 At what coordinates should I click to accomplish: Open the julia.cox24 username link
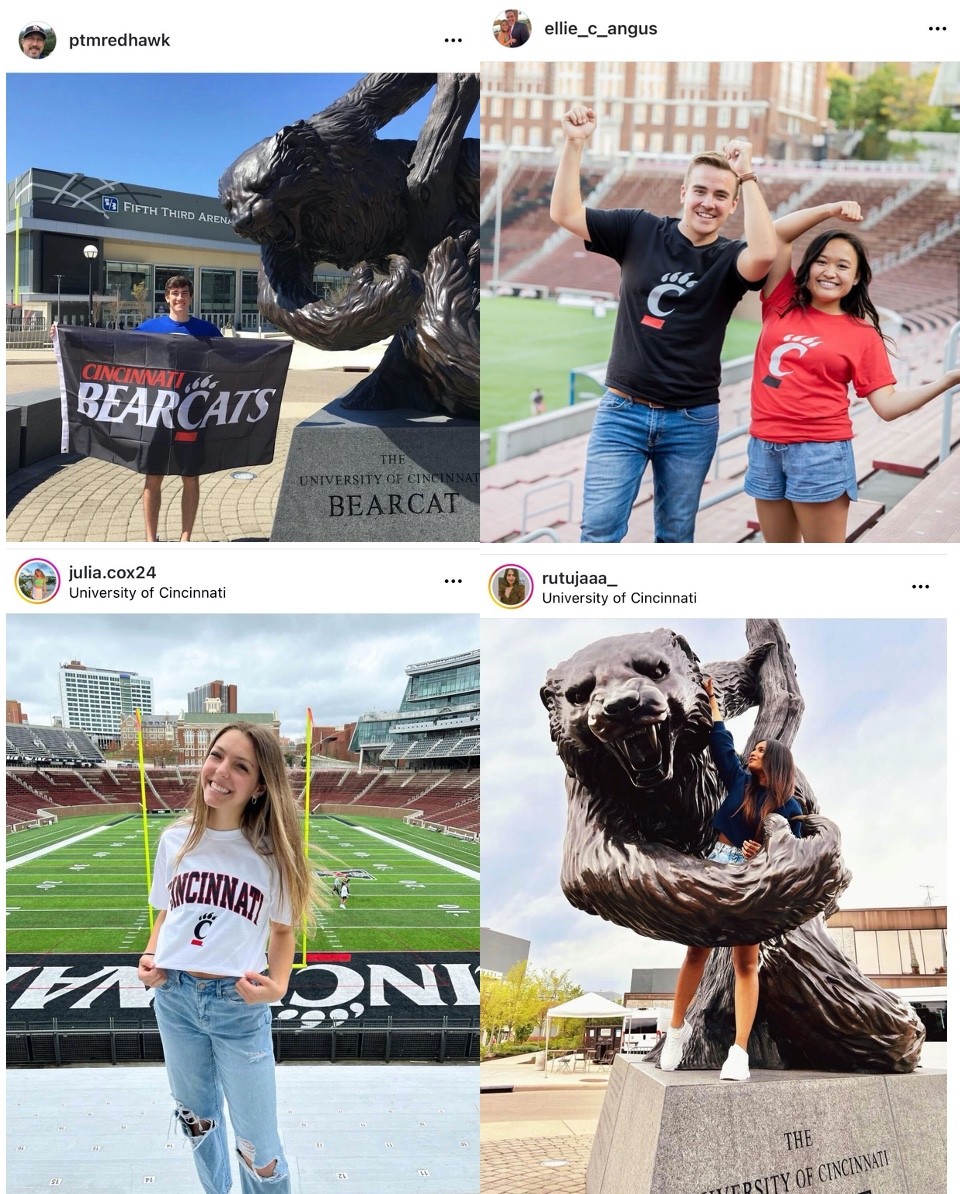click(114, 573)
